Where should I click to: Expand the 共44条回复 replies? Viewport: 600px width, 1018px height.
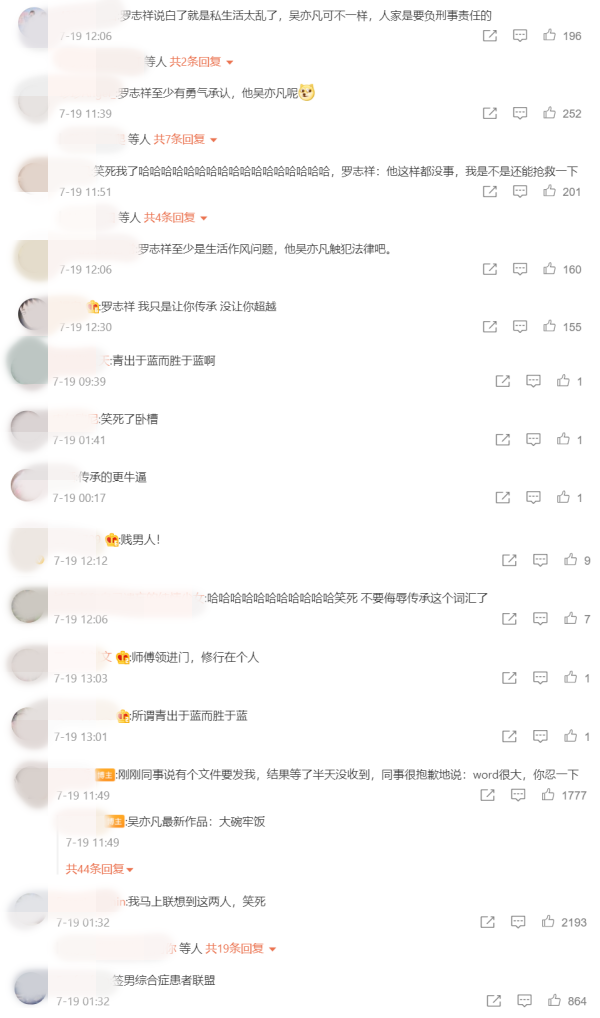100,869
